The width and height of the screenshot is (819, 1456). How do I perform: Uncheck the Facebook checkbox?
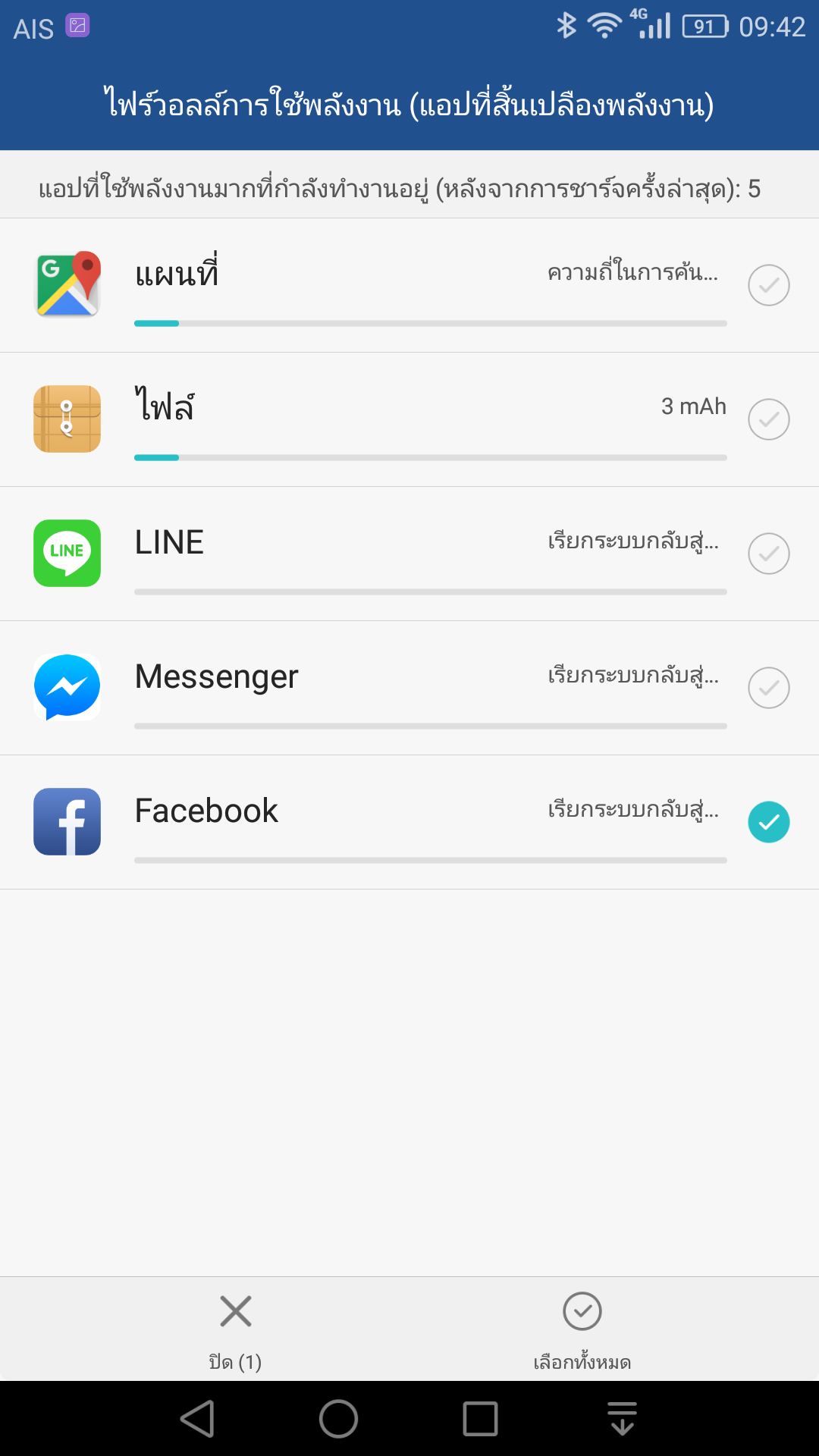[769, 822]
